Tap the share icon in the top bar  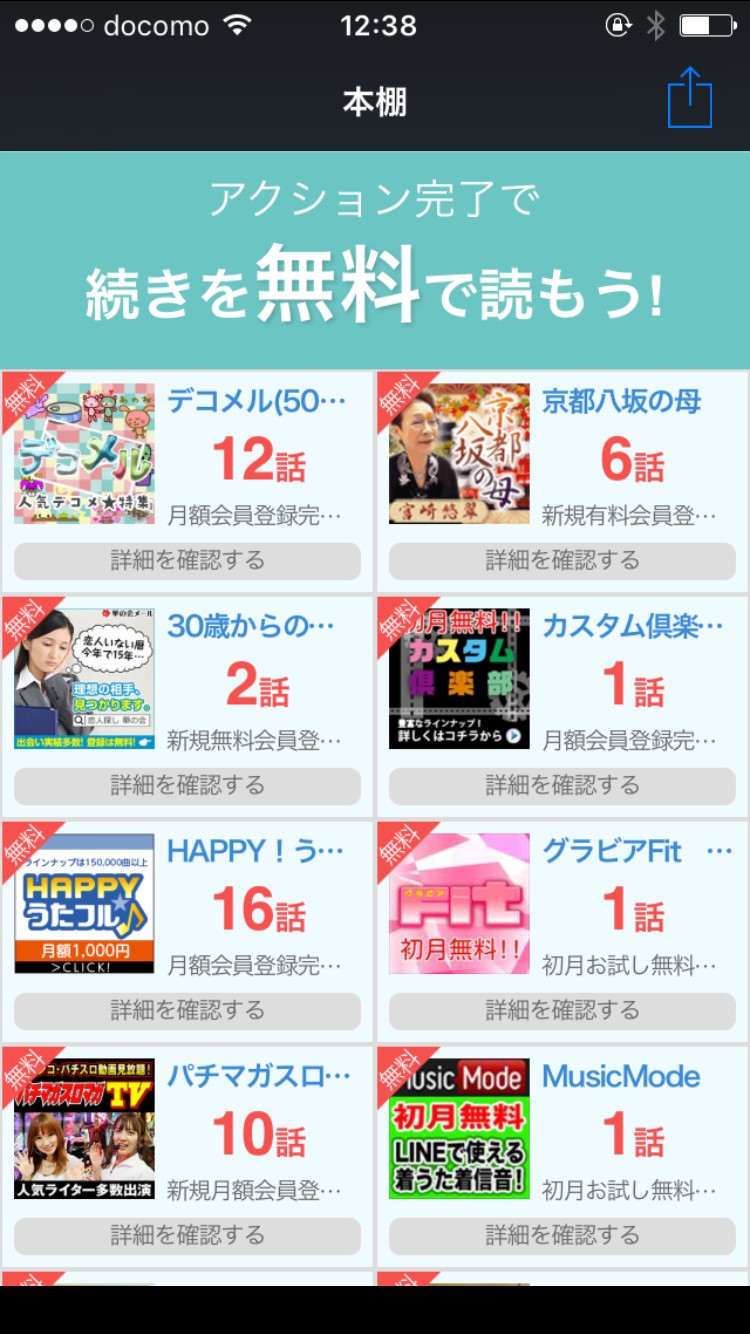pyautogui.click(x=689, y=98)
